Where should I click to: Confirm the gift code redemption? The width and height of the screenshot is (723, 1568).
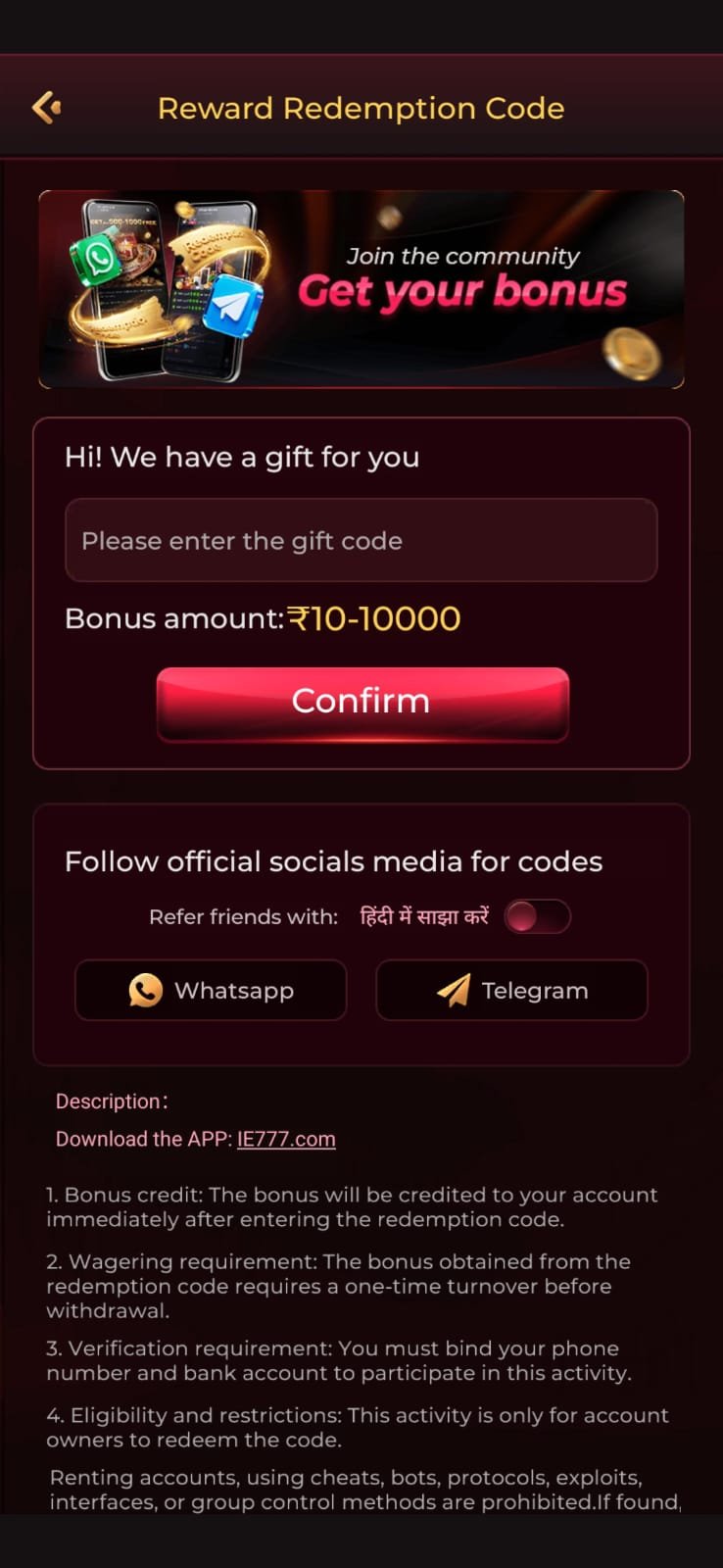coord(362,702)
